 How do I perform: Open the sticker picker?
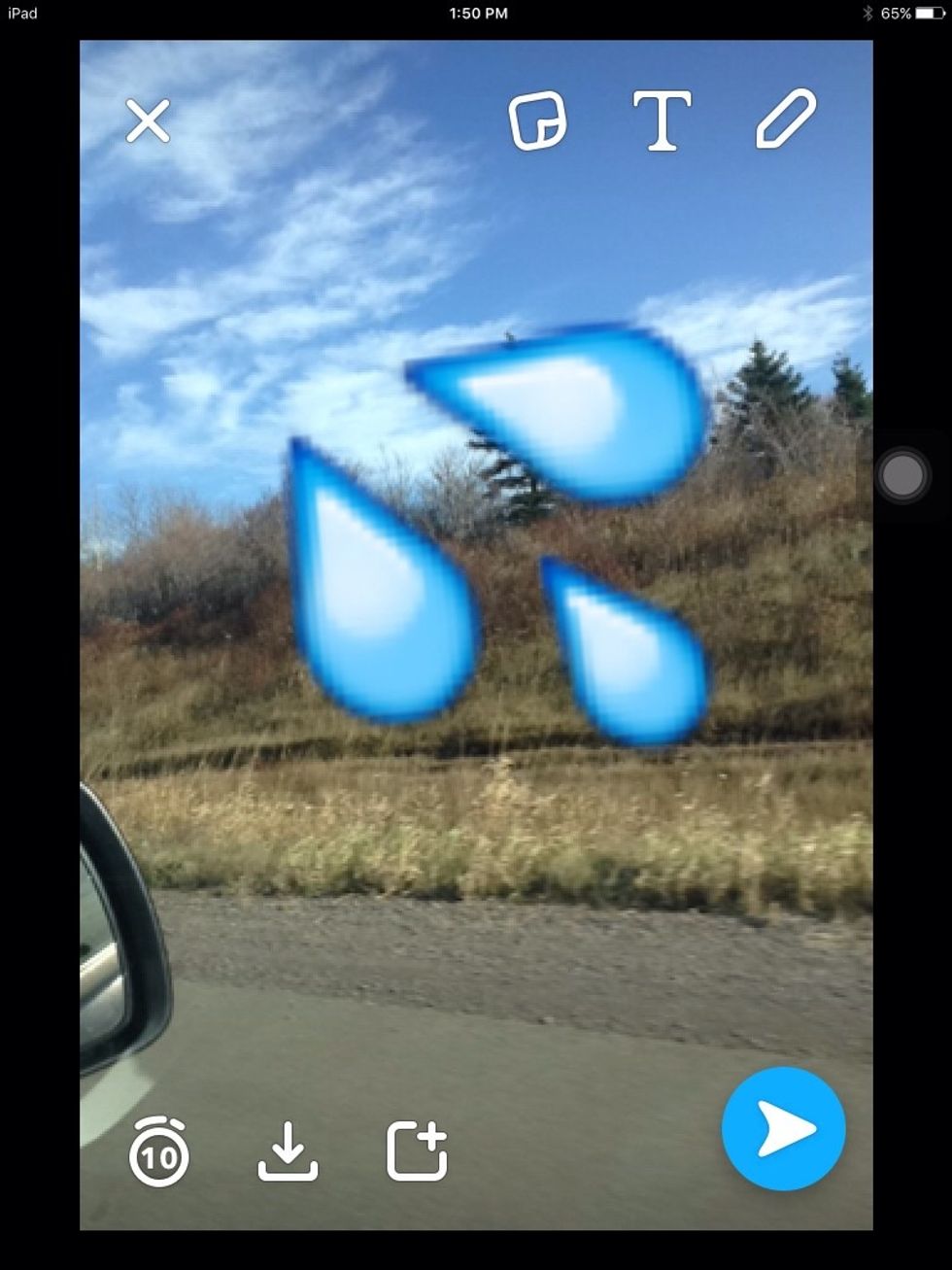tap(538, 121)
